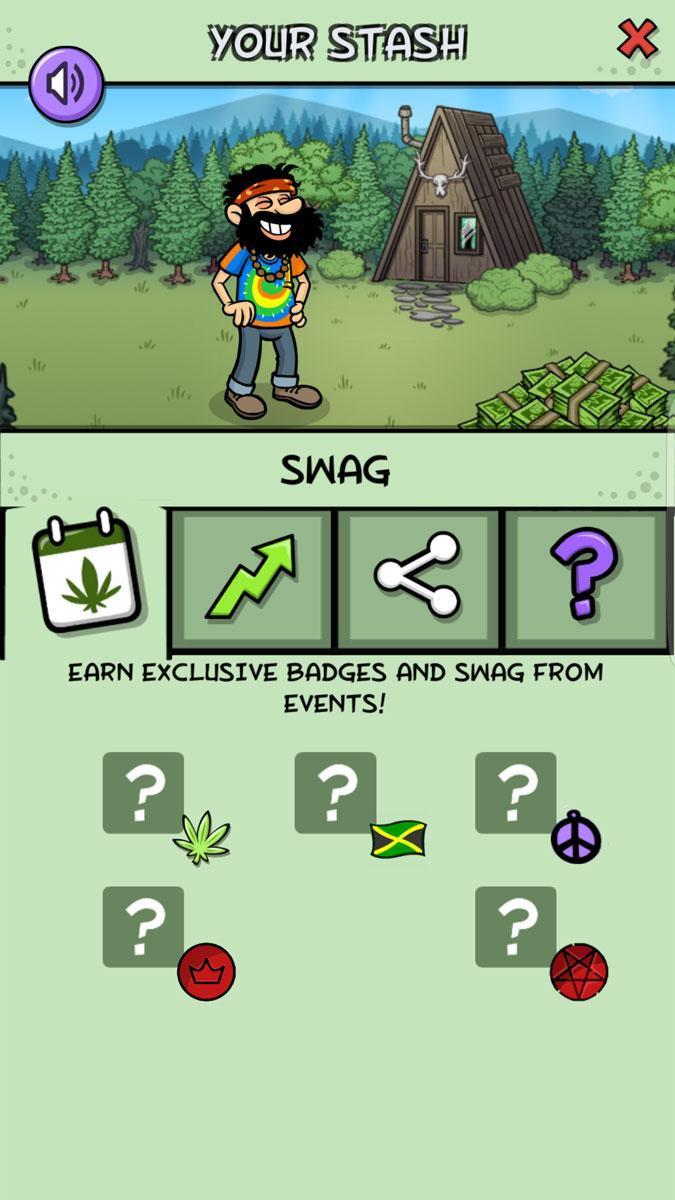The image size is (675, 1200).
Task: Tap the locked swag with crown badge
Action: (x=143, y=927)
